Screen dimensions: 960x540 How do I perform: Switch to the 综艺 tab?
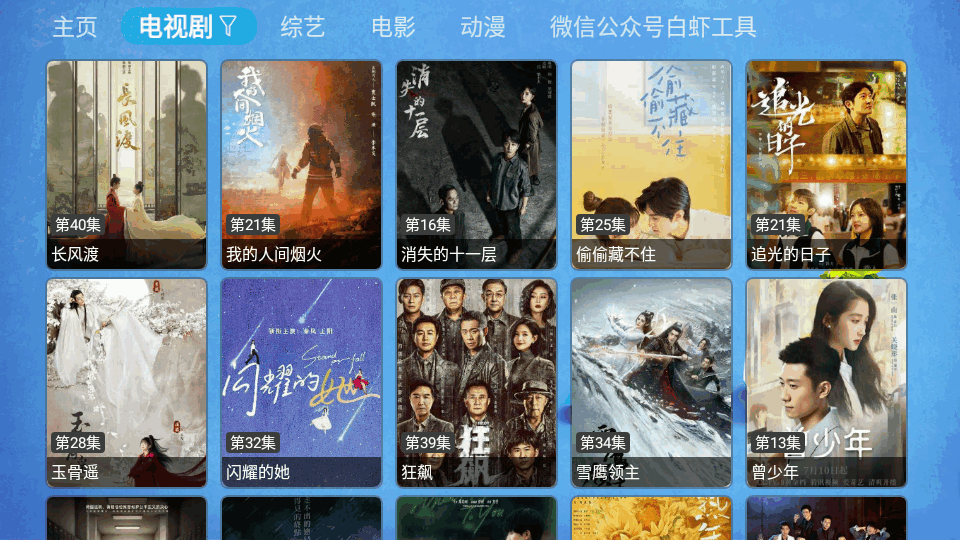coord(303,27)
